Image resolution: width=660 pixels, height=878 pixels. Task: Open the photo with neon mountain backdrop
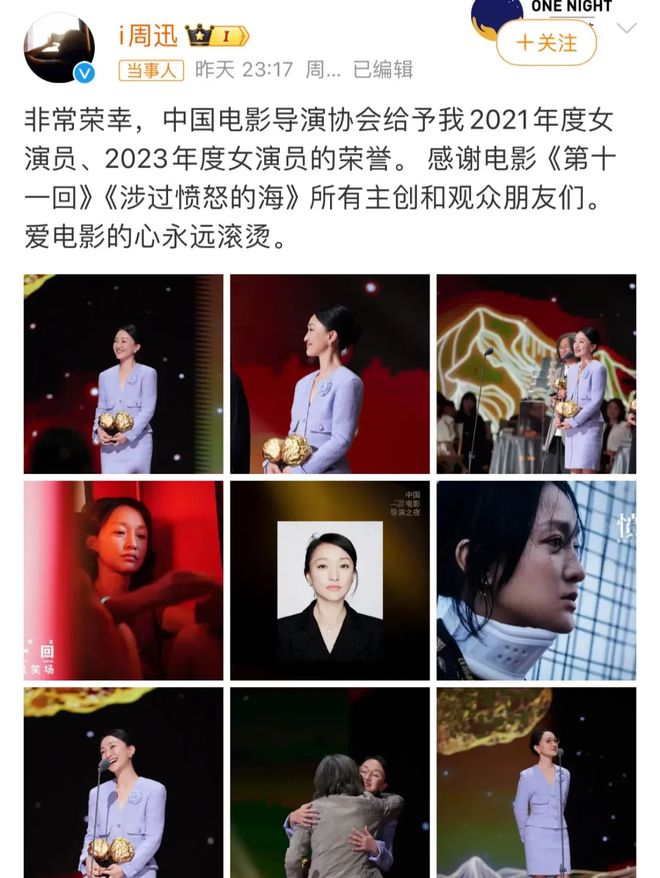pos(536,374)
